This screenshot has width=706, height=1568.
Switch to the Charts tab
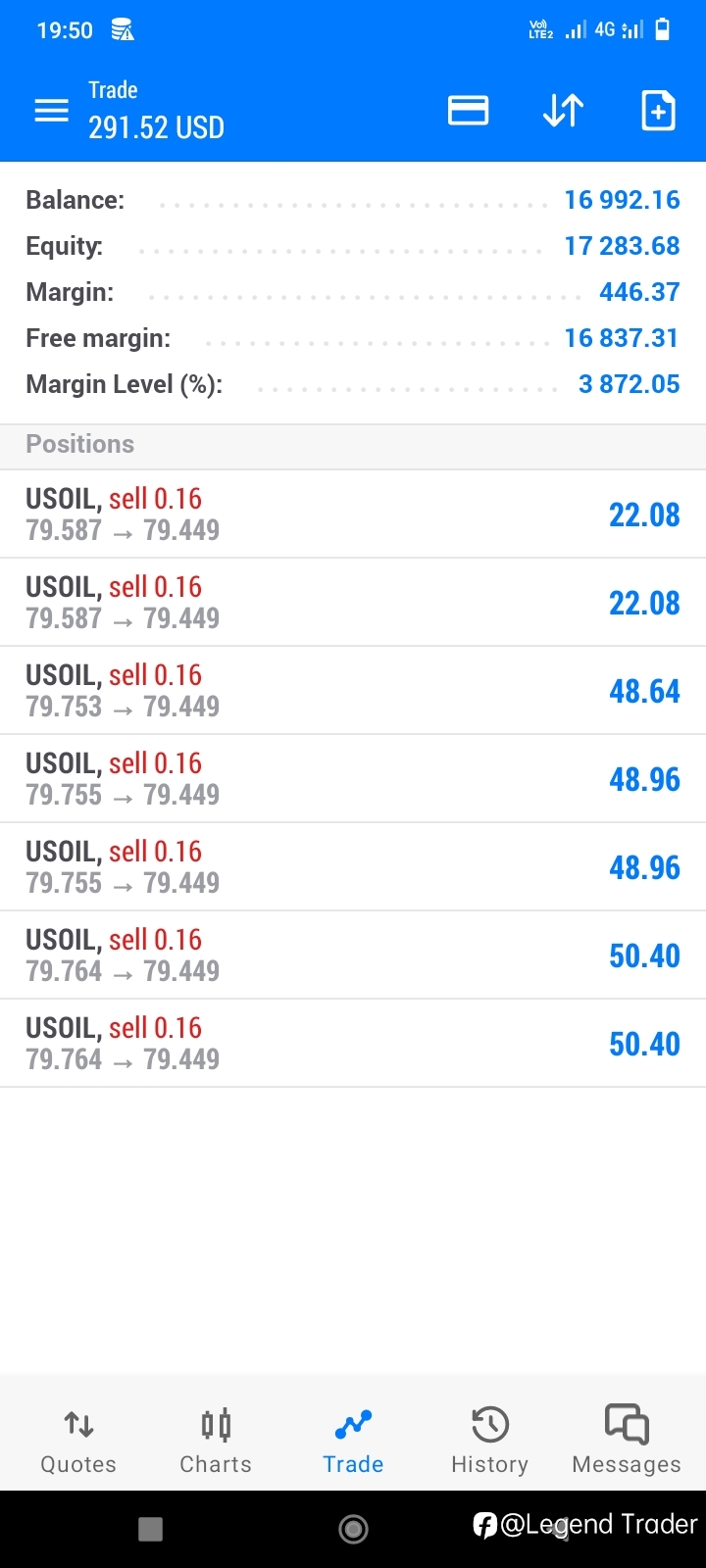[216, 1441]
